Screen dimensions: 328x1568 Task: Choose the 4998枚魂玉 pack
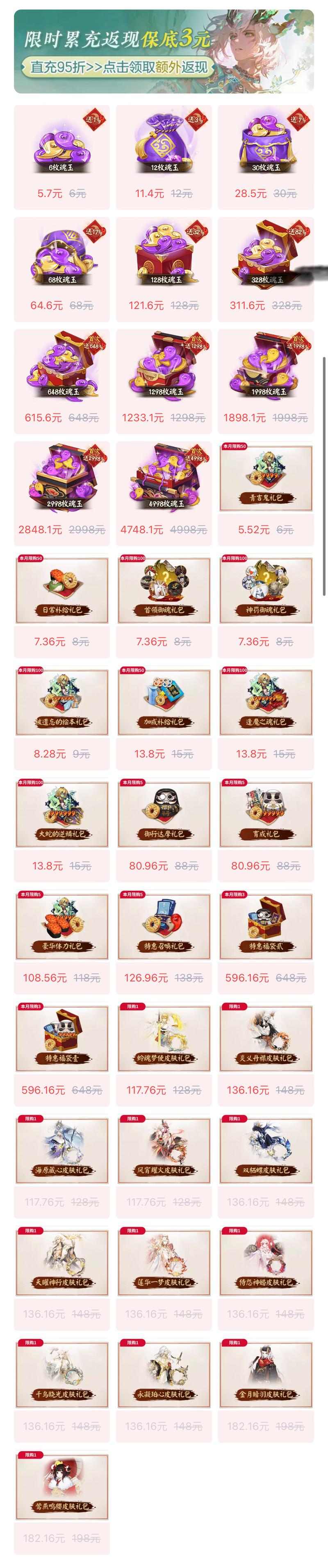click(x=164, y=493)
